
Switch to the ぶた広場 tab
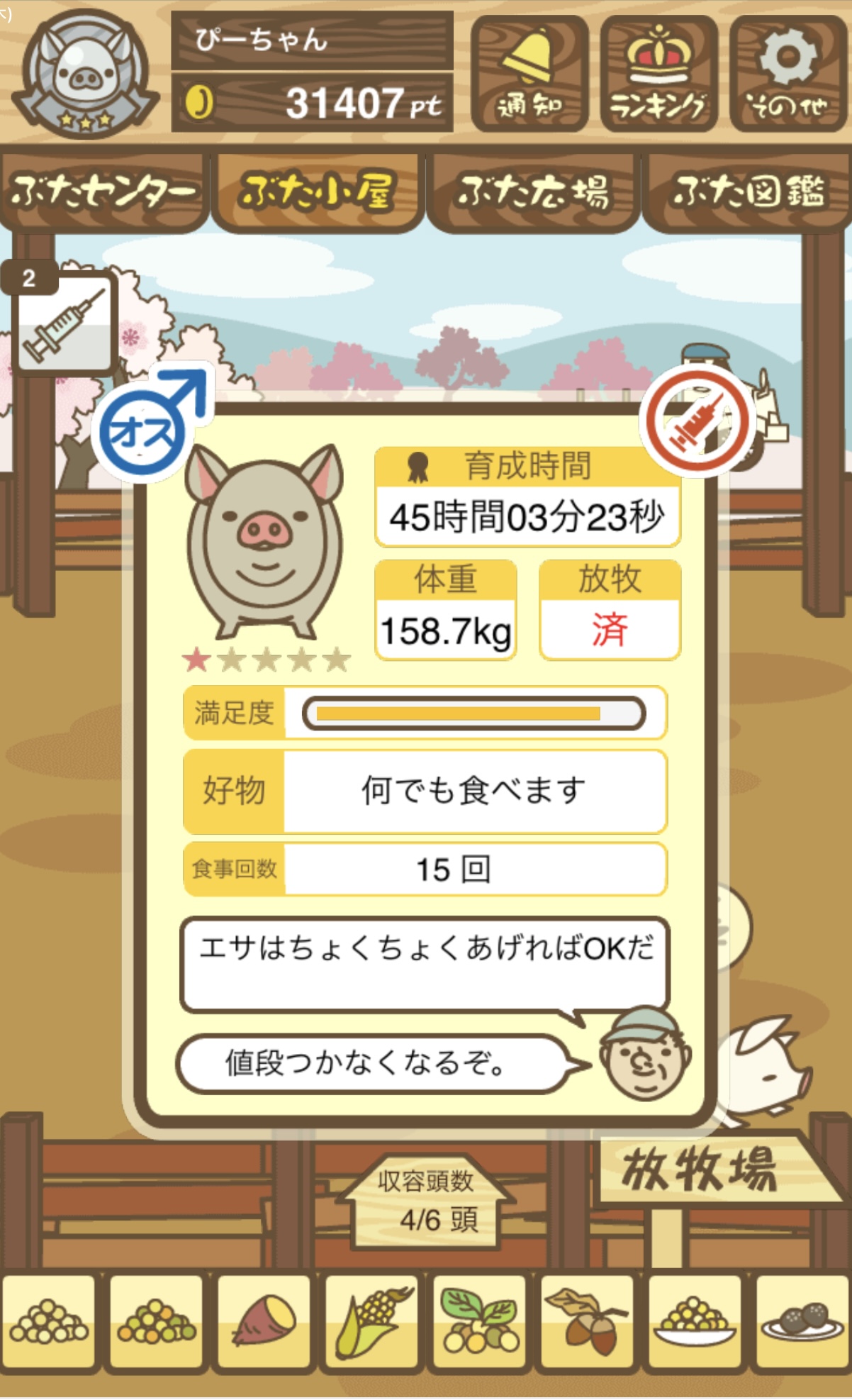tap(533, 191)
